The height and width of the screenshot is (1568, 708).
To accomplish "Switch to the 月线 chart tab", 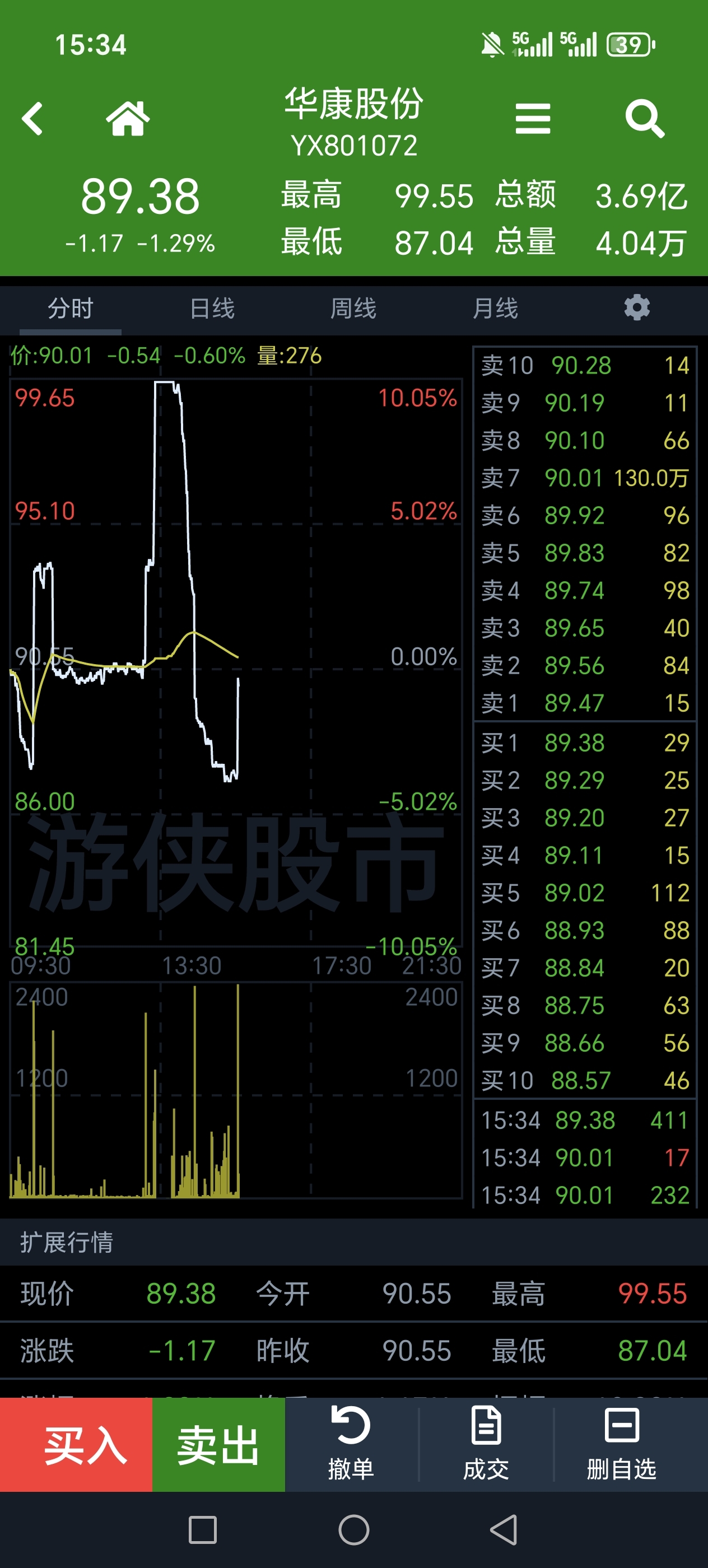I will pos(496,309).
